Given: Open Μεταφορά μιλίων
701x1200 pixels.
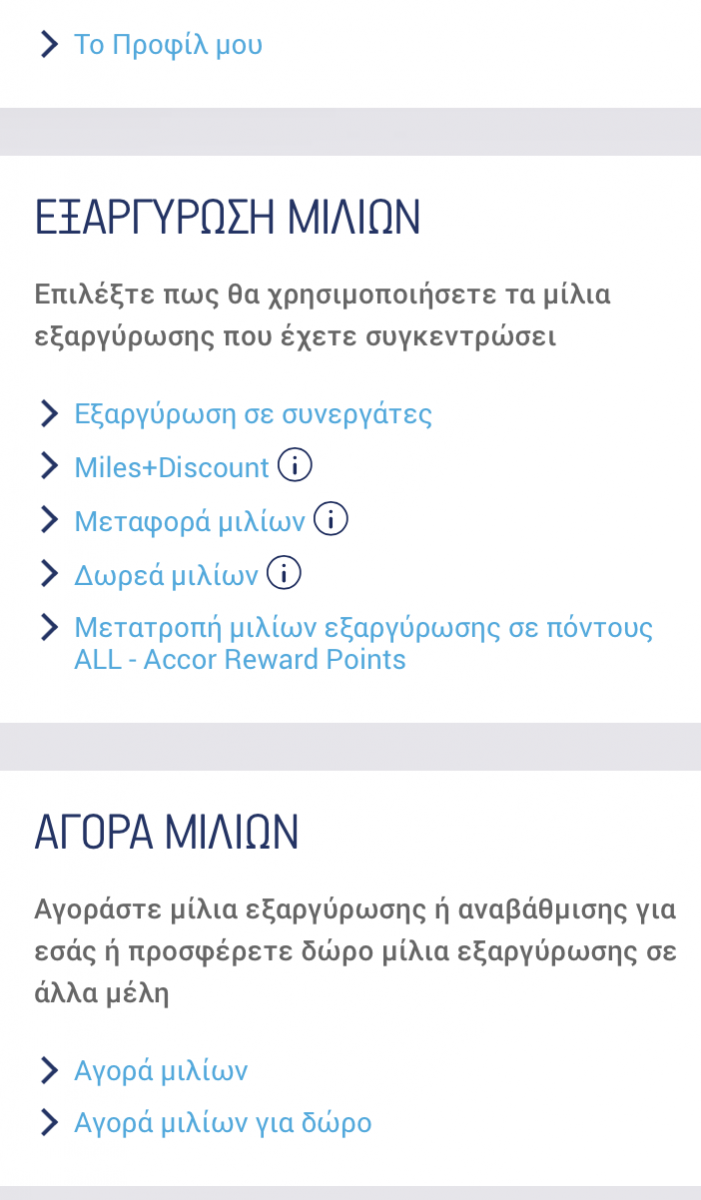Looking at the screenshot, I should pos(189,521).
